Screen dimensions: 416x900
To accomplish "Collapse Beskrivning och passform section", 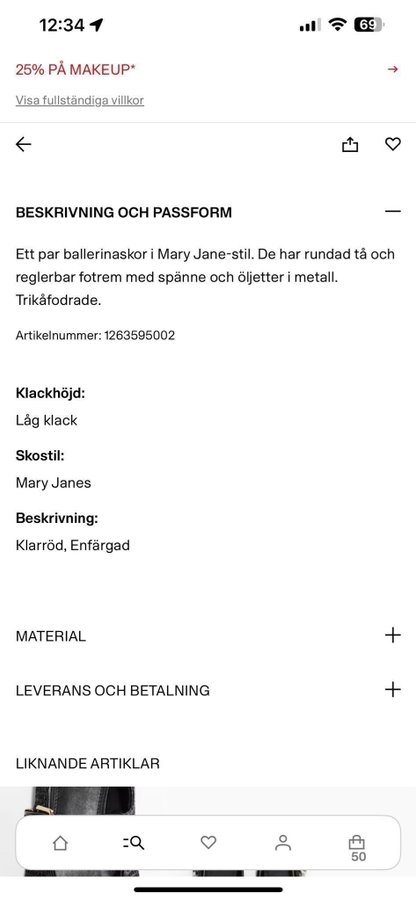I will point(392,211).
